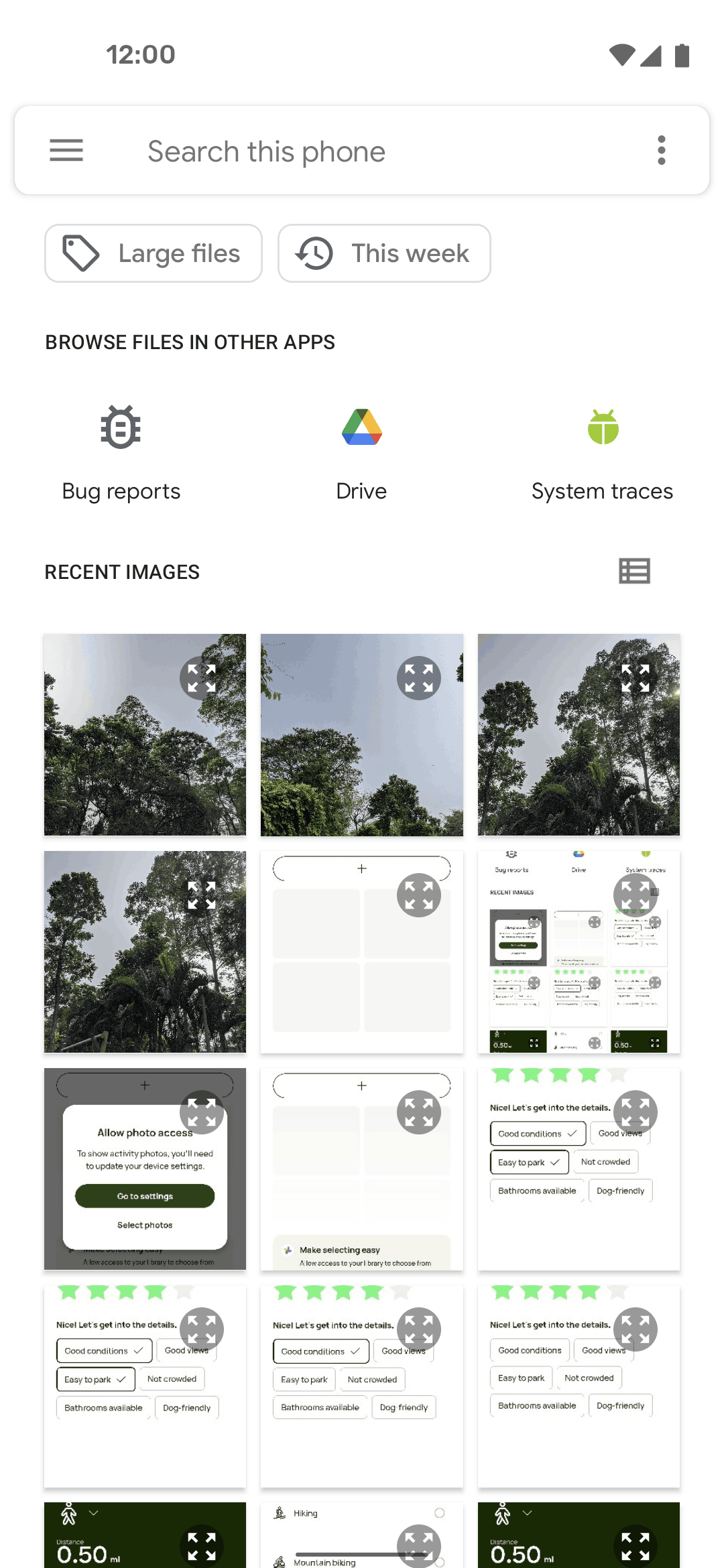724x1568 pixels.
Task: Open the overflow menu
Action: 661,150
